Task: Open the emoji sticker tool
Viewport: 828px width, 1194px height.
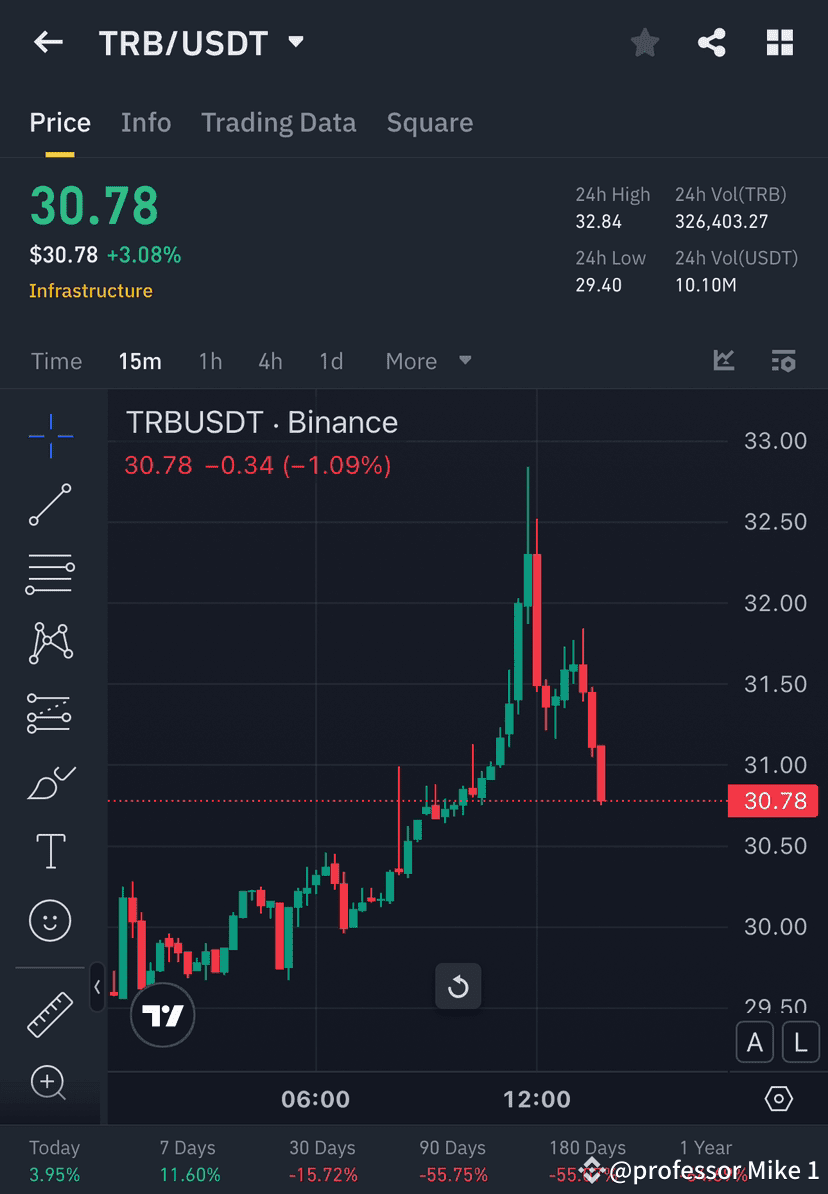Action: tap(50, 920)
